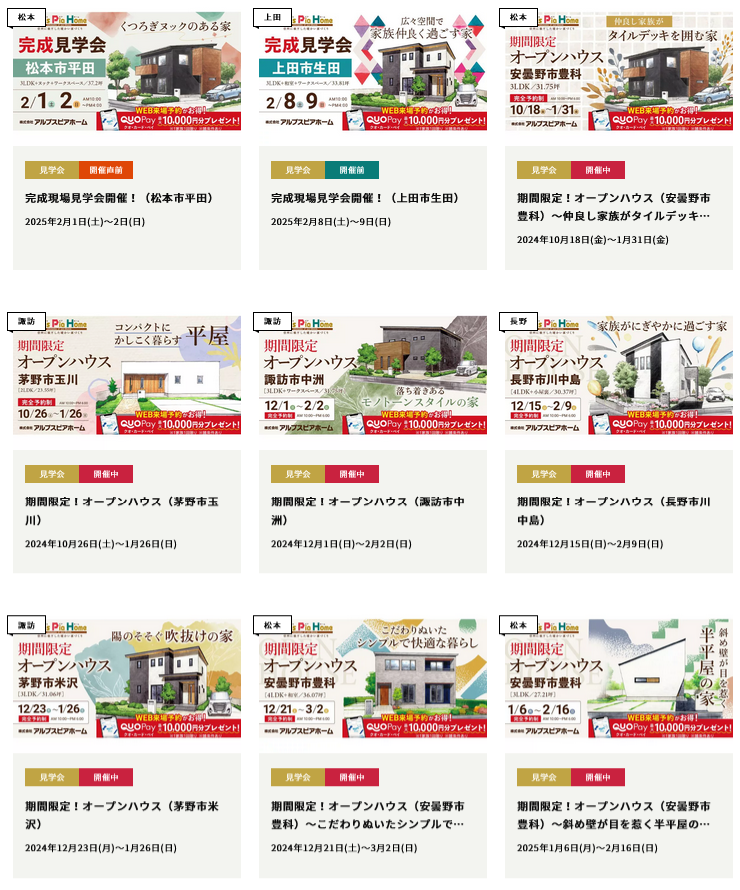Screen dimensions: 740x890
Task: View the Azumino Toyoshina half-flat-house card
Action: pyautogui.click(x=618, y=814)
